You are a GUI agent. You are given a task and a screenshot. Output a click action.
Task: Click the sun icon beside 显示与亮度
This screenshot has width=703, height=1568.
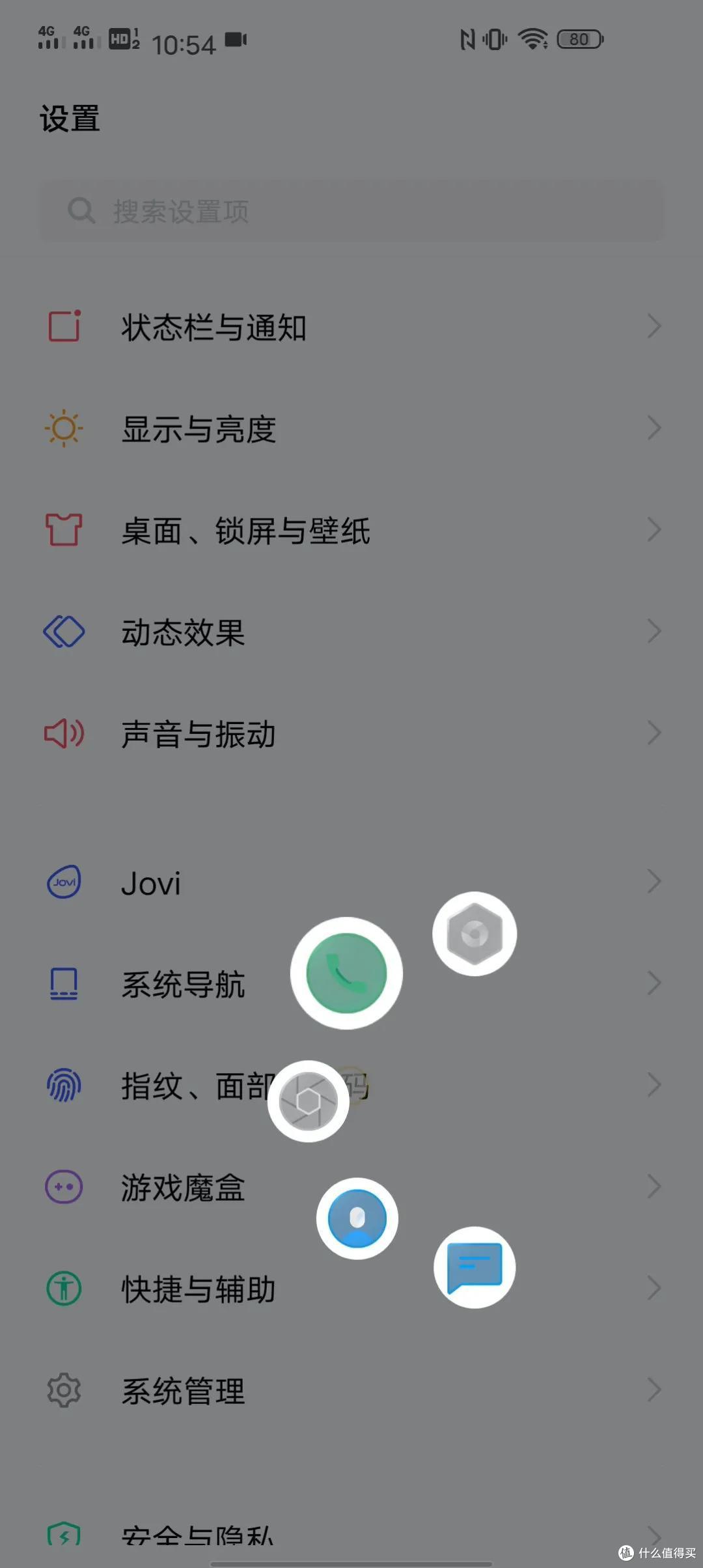[x=63, y=428]
